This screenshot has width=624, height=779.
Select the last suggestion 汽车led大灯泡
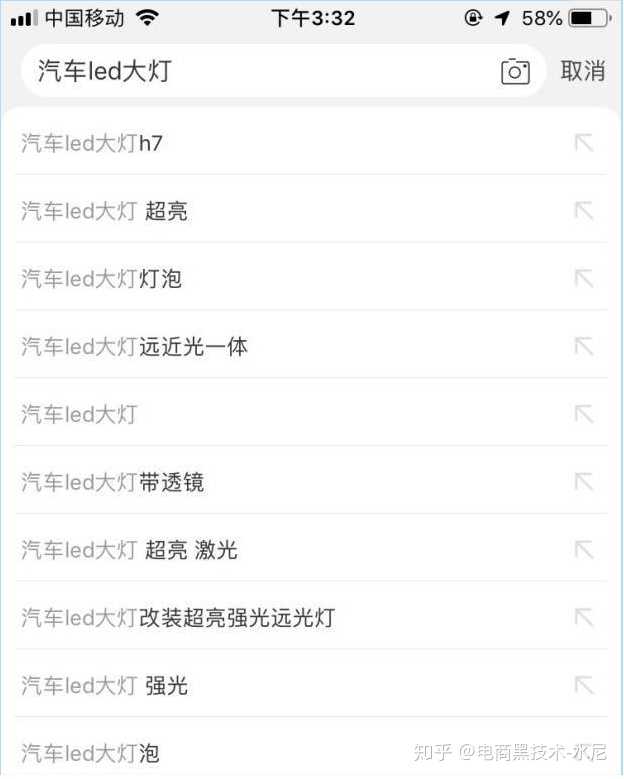point(91,752)
